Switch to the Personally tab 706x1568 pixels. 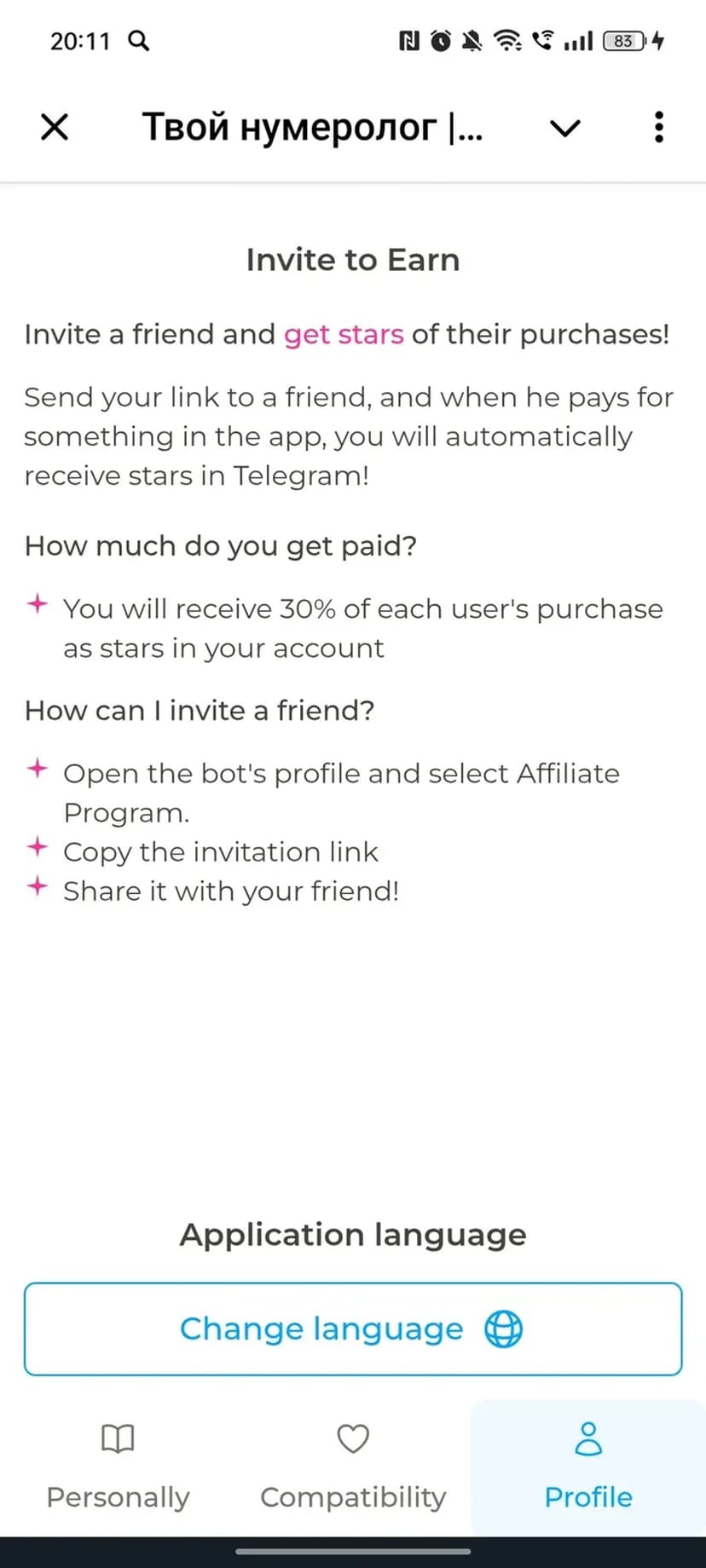[118, 1466]
